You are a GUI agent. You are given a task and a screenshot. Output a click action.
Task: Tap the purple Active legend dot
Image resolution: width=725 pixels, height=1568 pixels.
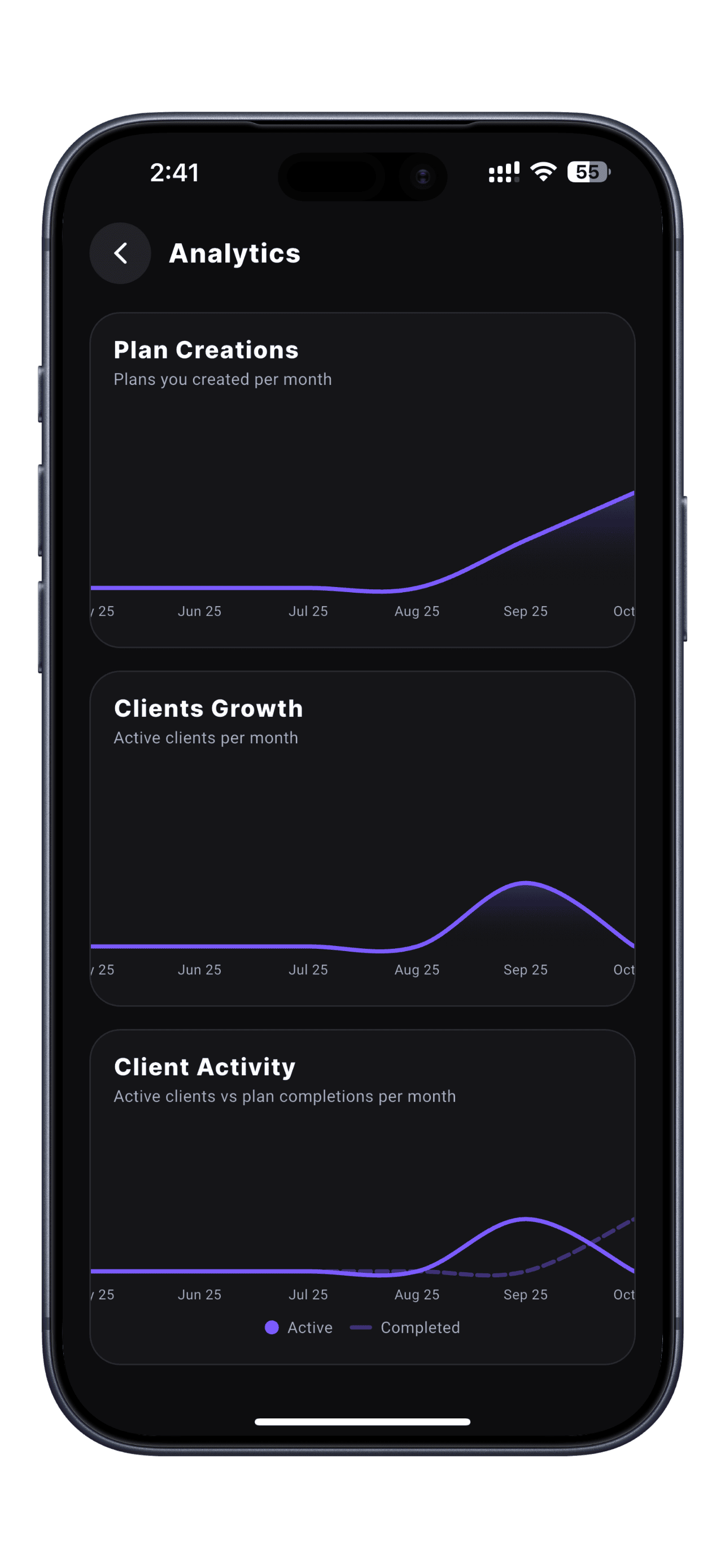point(272,1328)
